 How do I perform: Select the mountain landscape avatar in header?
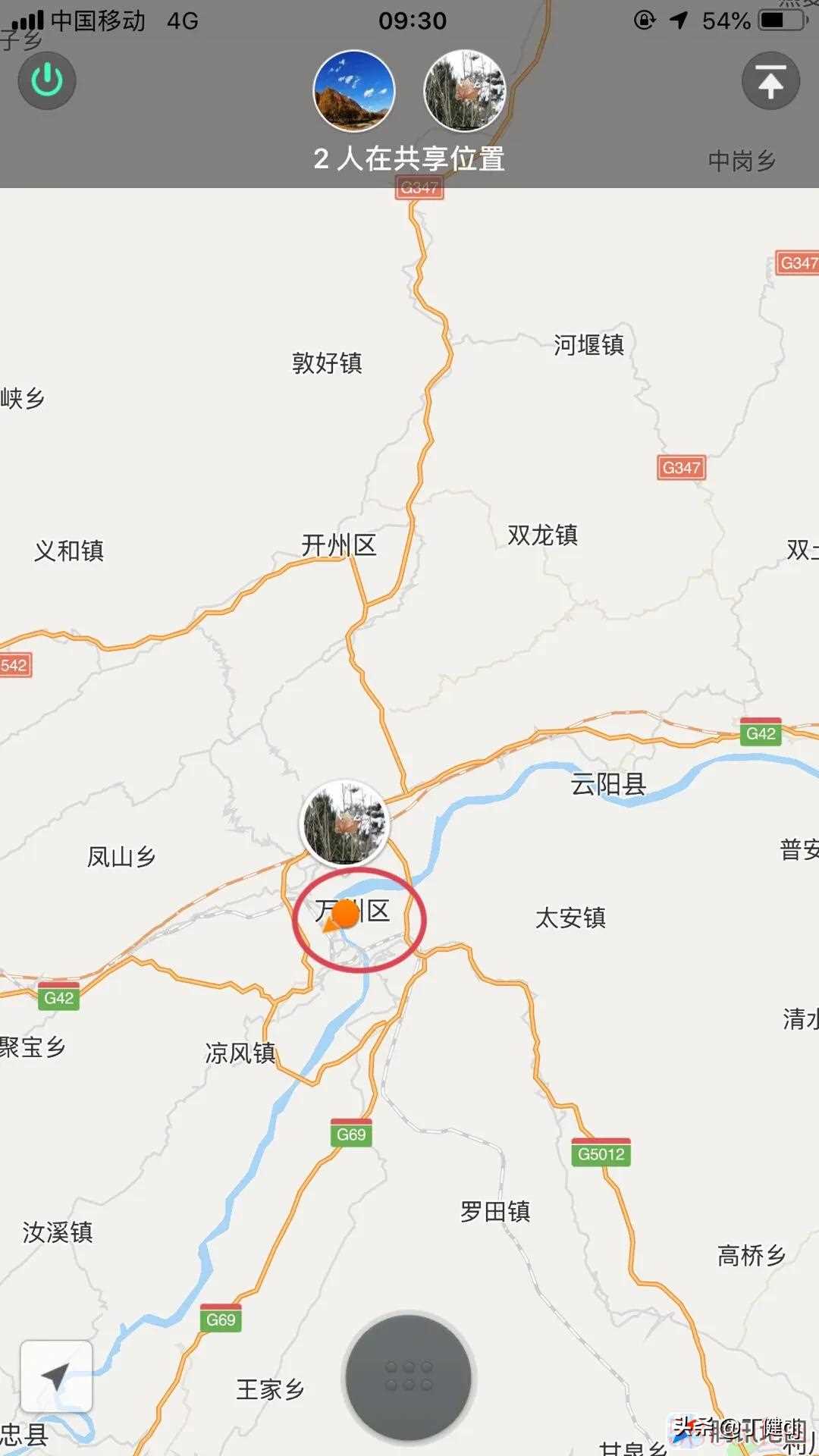(354, 92)
